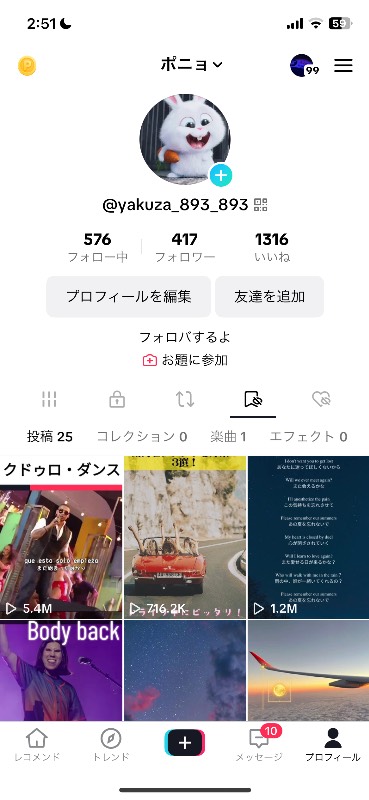The height and width of the screenshot is (800, 369).
Task: Select the 楽曲 1 sub-tab
Action: coord(228,436)
